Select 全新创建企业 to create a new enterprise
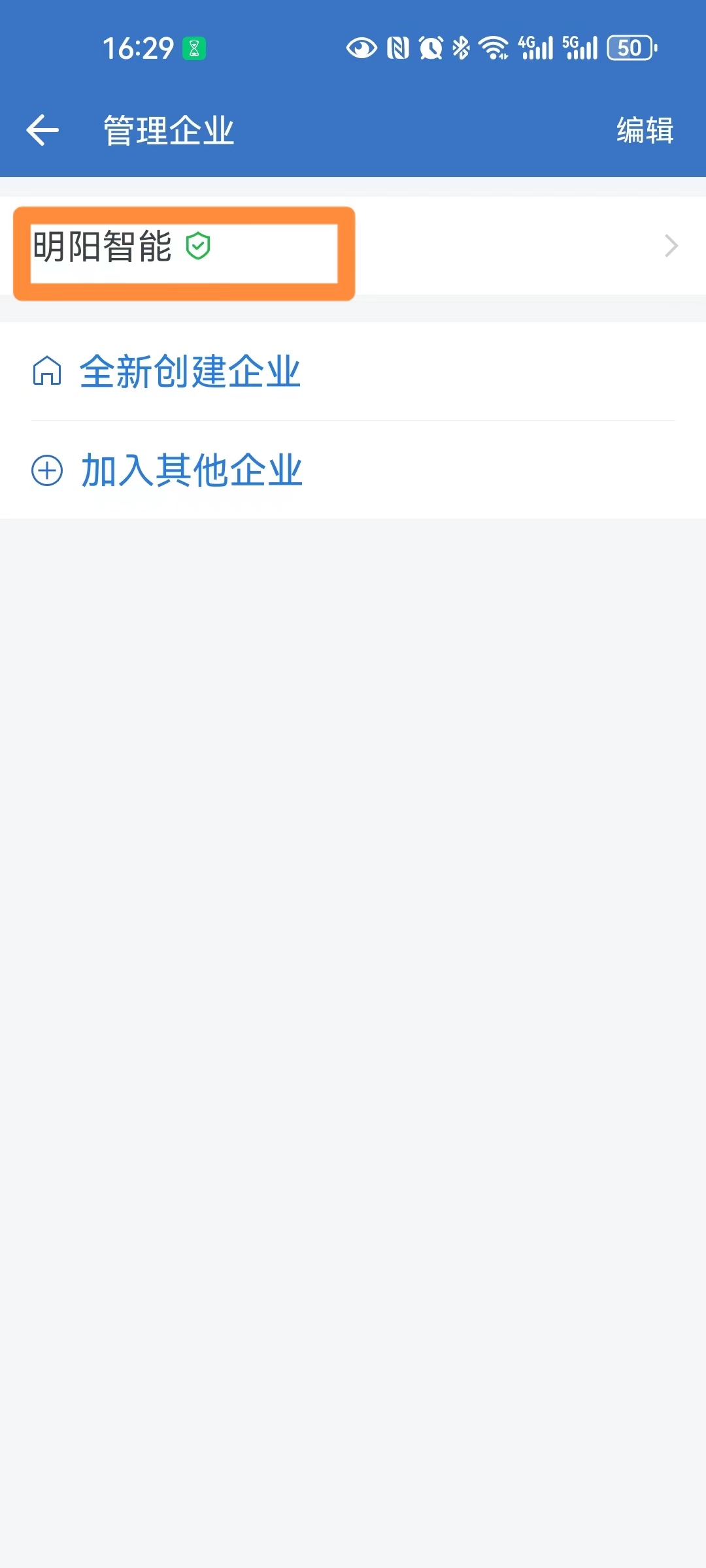 [x=190, y=372]
